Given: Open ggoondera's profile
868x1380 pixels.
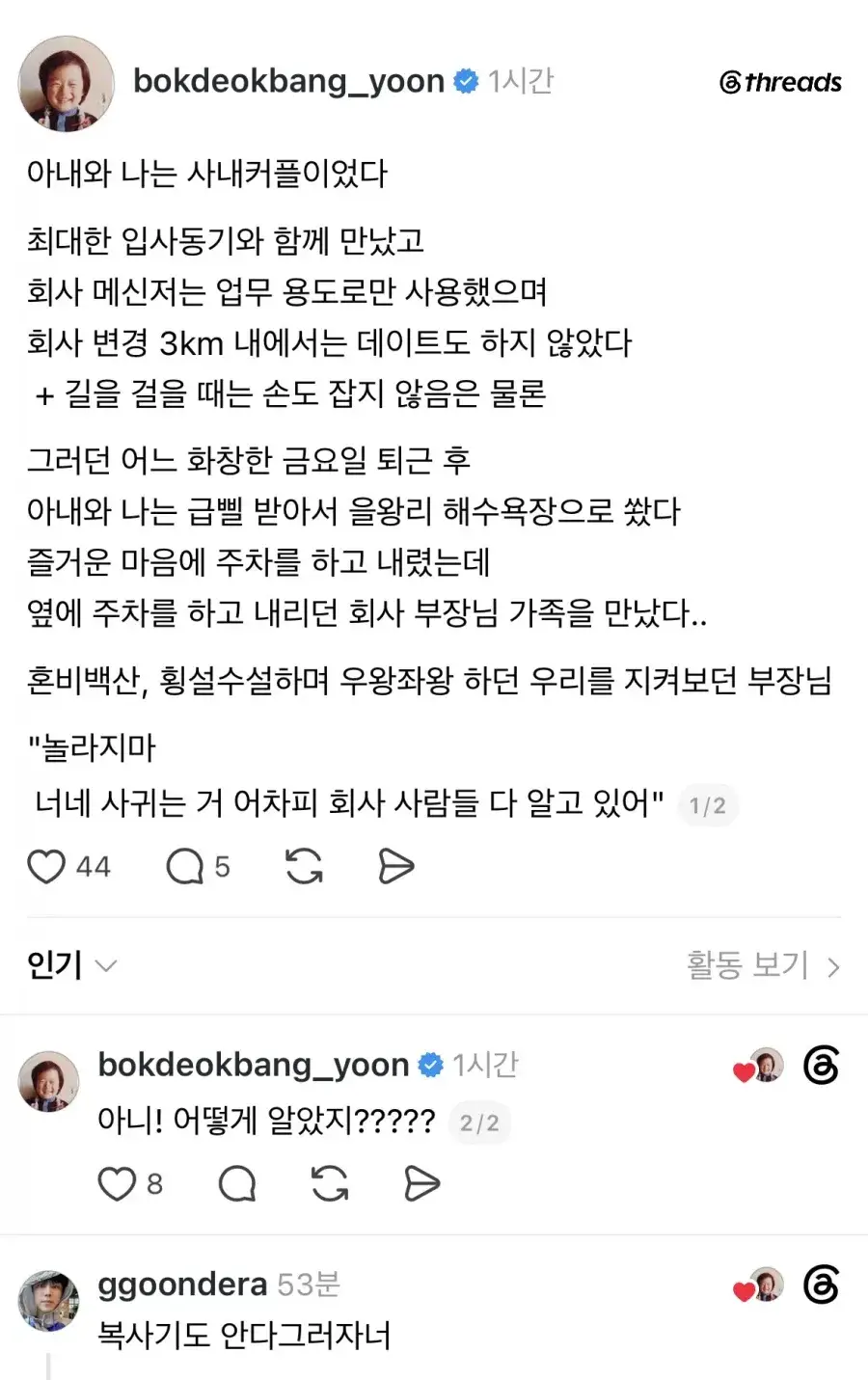Looking at the screenshot, I should [182, 1285].
